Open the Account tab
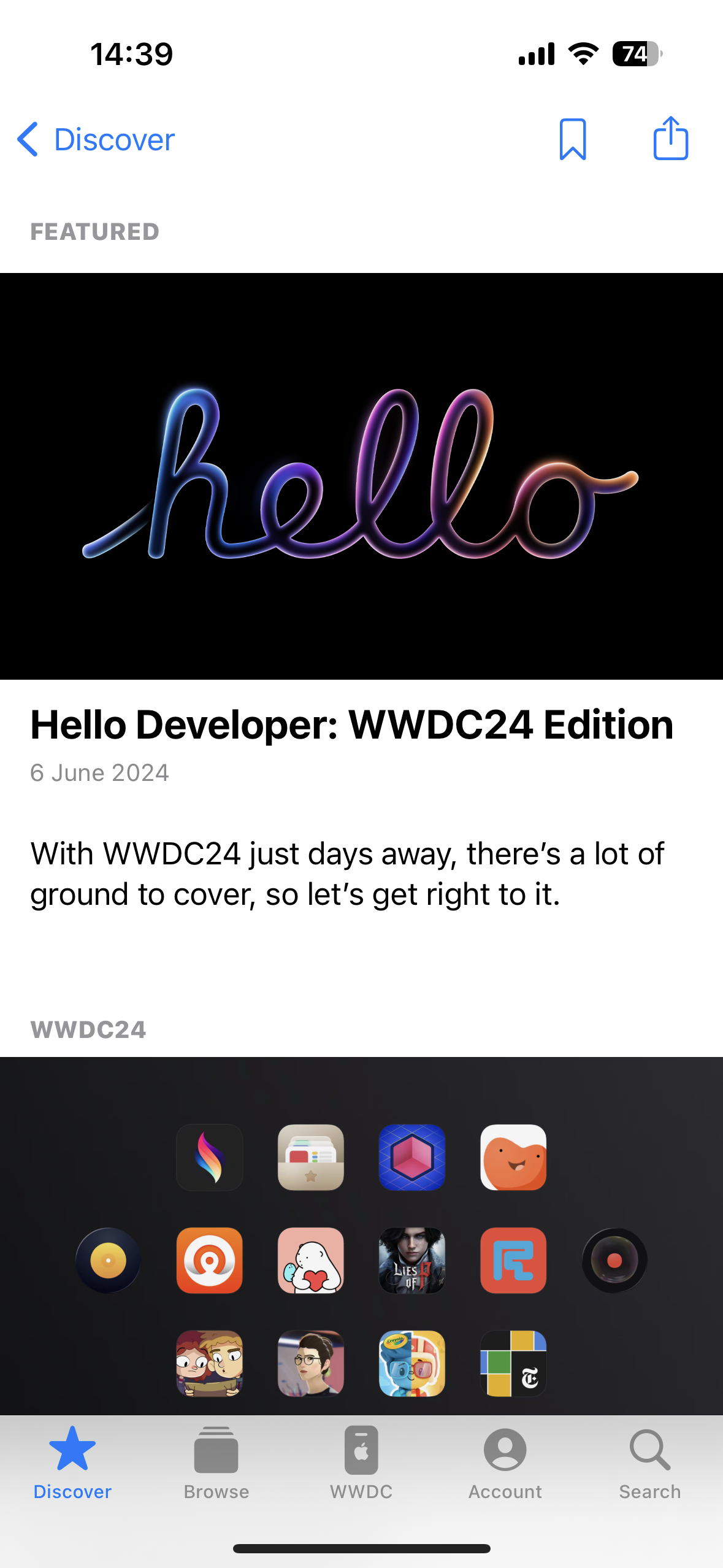 click(505, 1463)
